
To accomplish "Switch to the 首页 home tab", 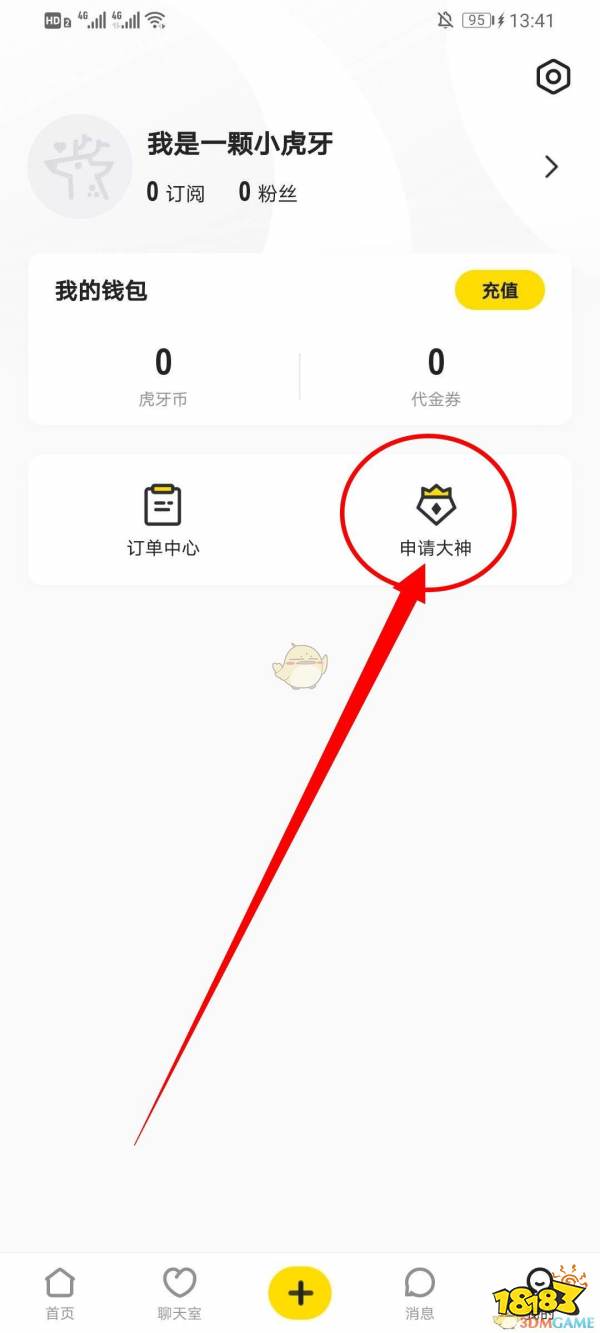I will [60, 1292].
